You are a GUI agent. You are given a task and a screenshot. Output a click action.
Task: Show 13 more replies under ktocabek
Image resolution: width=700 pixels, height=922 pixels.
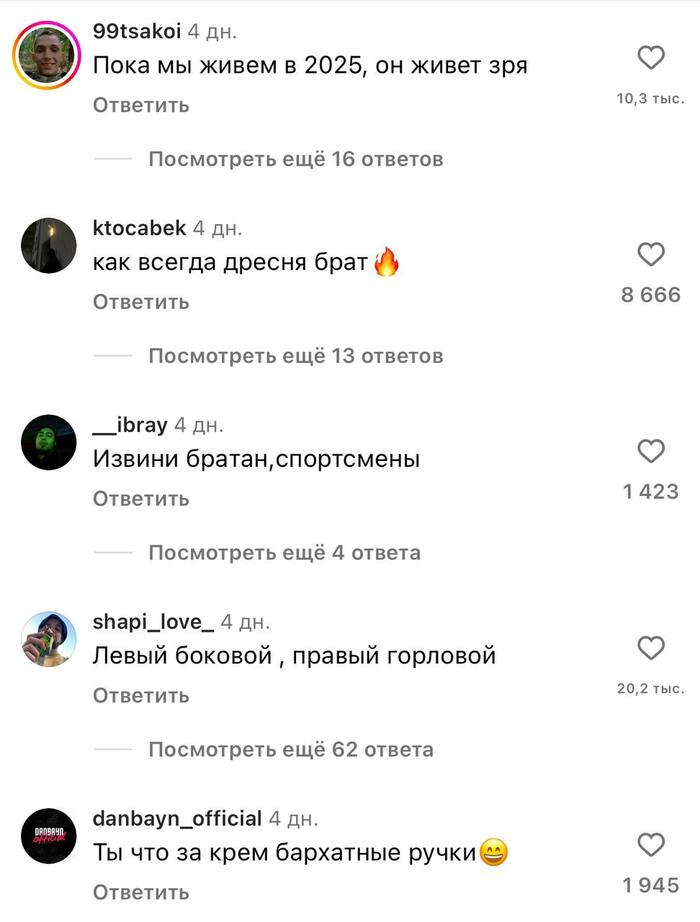click(295, 356)
